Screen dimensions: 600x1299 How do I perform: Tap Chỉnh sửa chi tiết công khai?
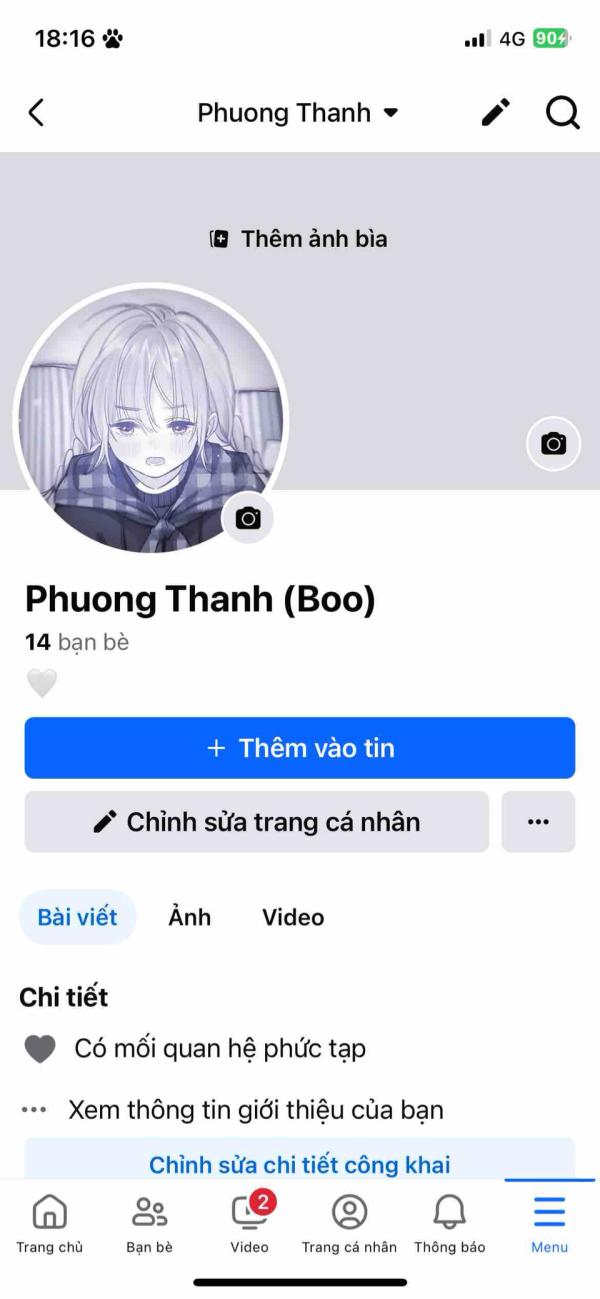pyautogui.click(x=300, y=1164)
